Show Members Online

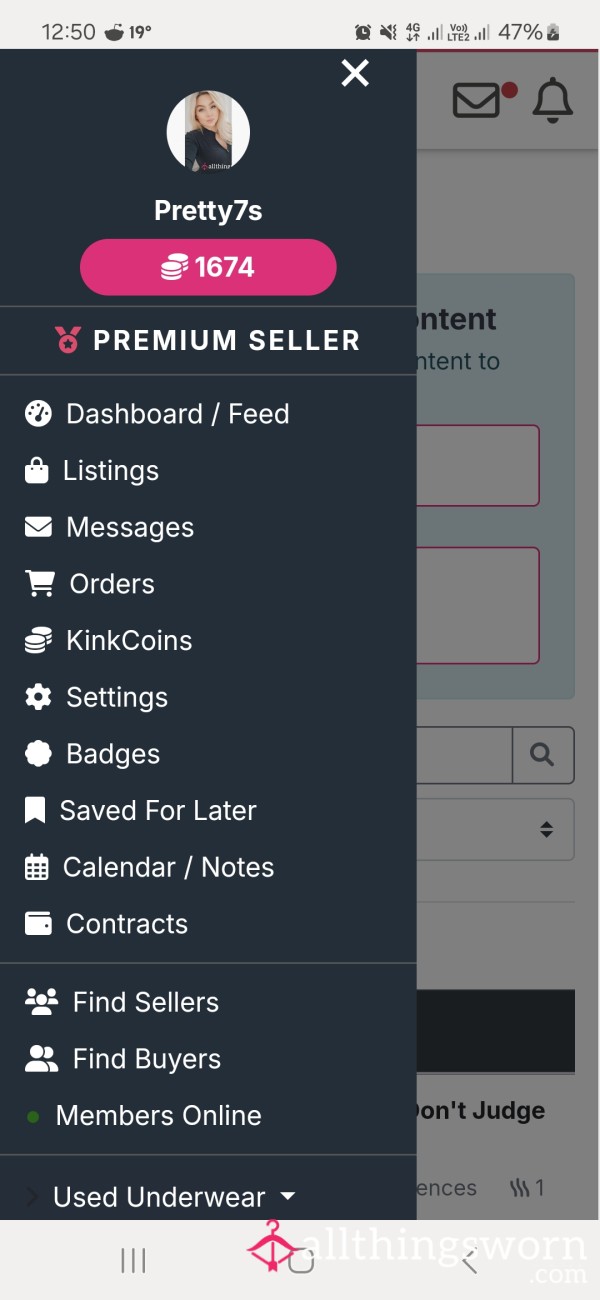[x=208, y=1116]
